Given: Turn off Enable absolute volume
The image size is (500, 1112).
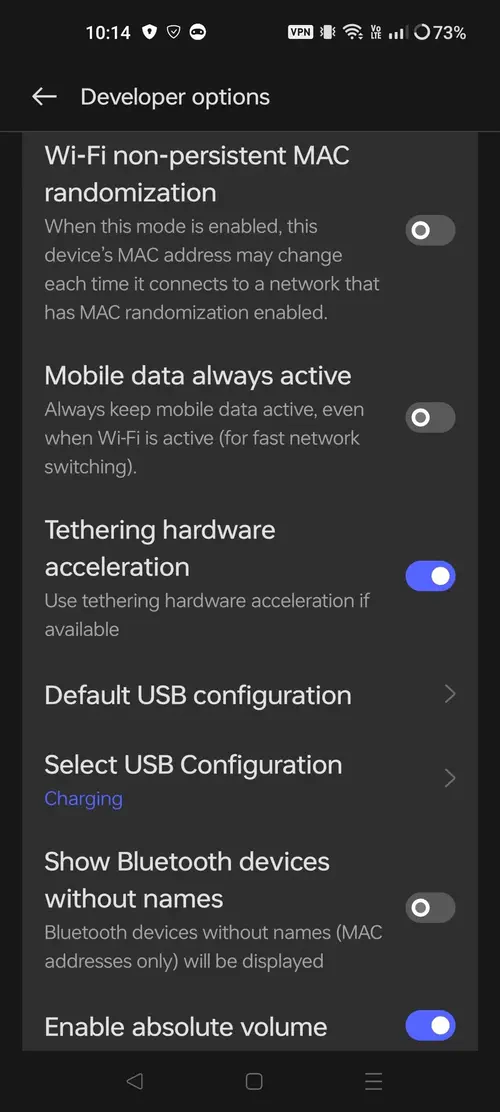Looking at the screenshot, I should pos(430,1025).
